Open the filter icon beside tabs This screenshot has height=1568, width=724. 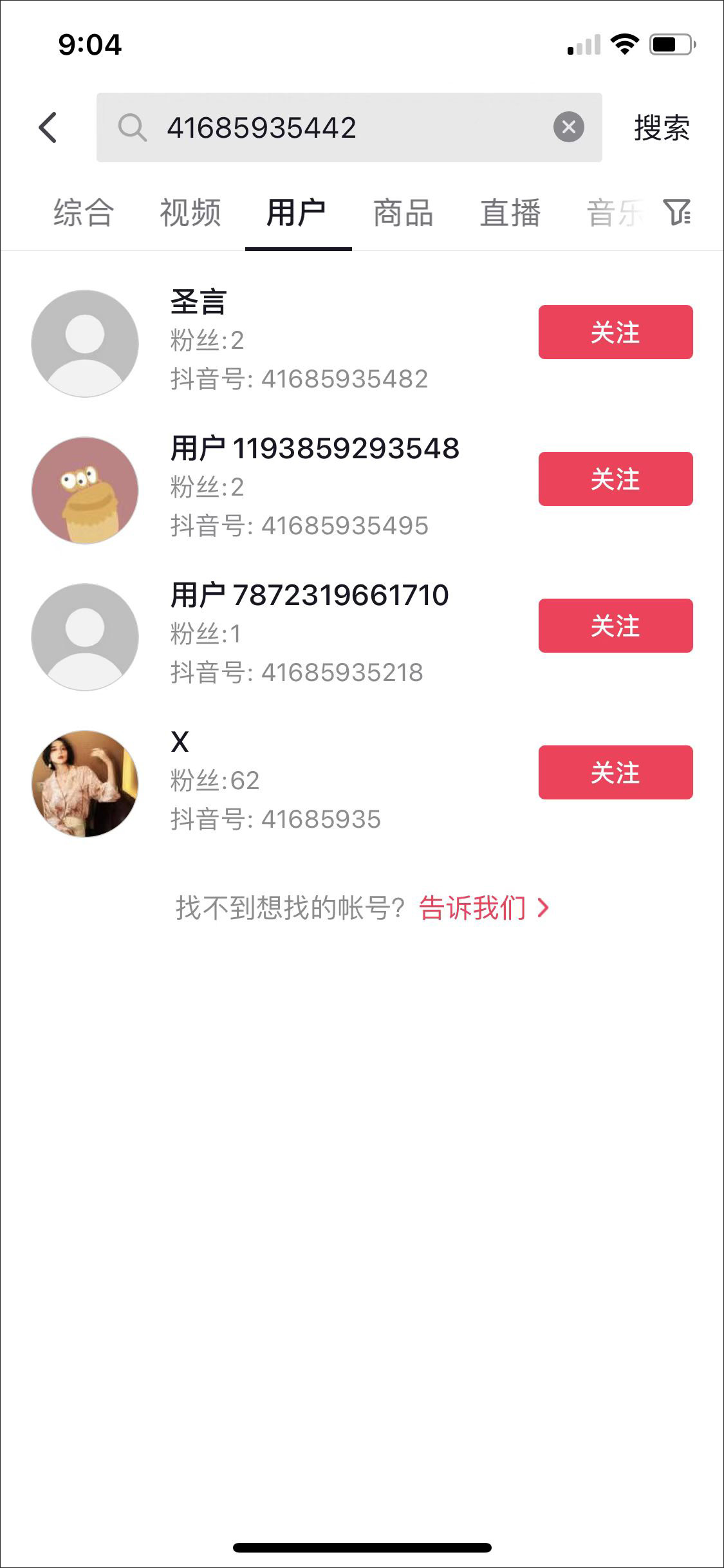(x=677, y=212)
